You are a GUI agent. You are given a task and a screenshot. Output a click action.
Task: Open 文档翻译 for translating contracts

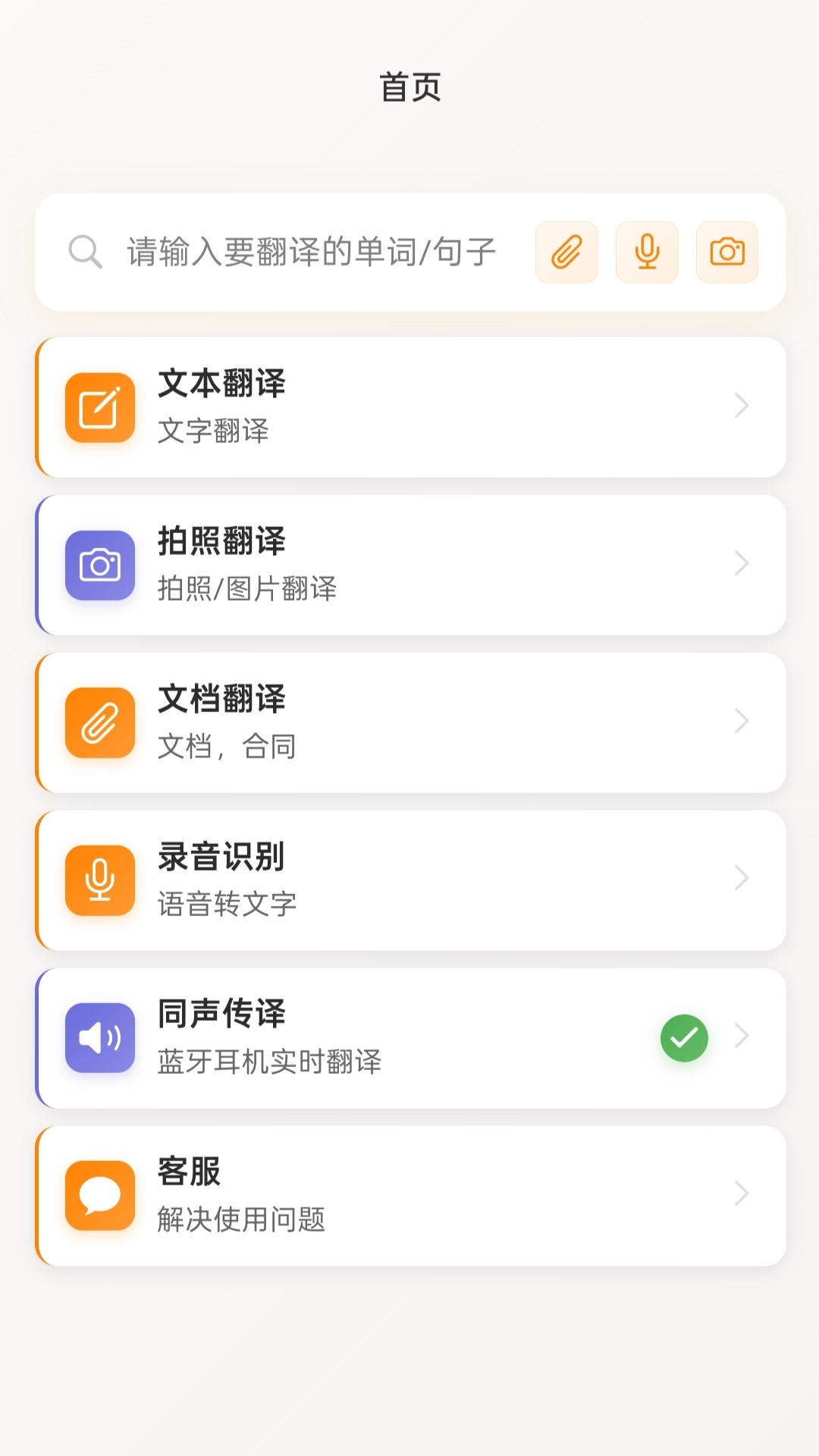(409, 722)
